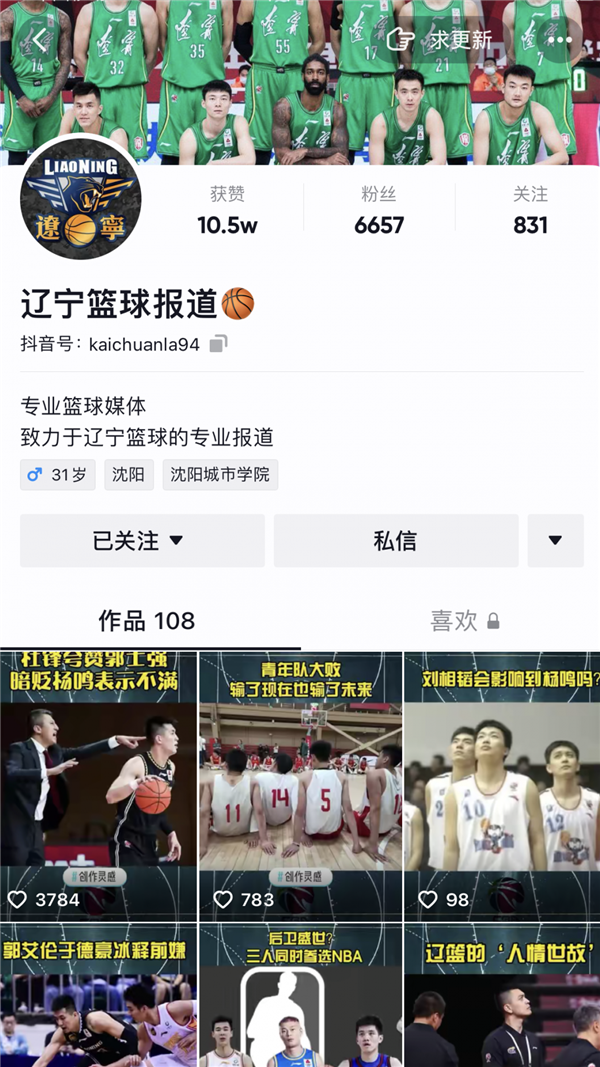The height and width of the screenshot is (1067, 600).
Task: Copy the Douyin ID kaichuanla94
Action: coord(219,344)
